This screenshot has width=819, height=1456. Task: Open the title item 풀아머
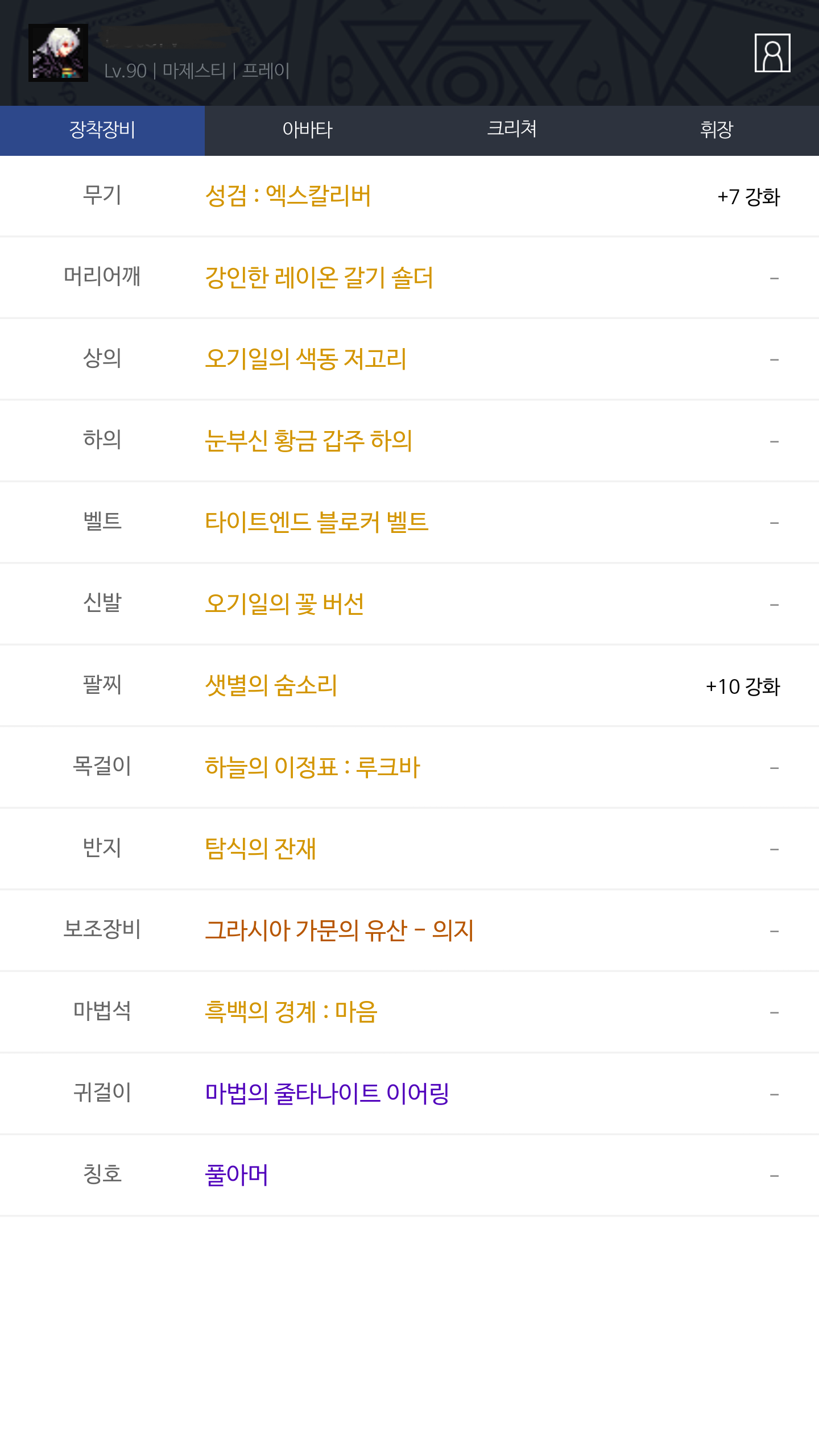237,1175
